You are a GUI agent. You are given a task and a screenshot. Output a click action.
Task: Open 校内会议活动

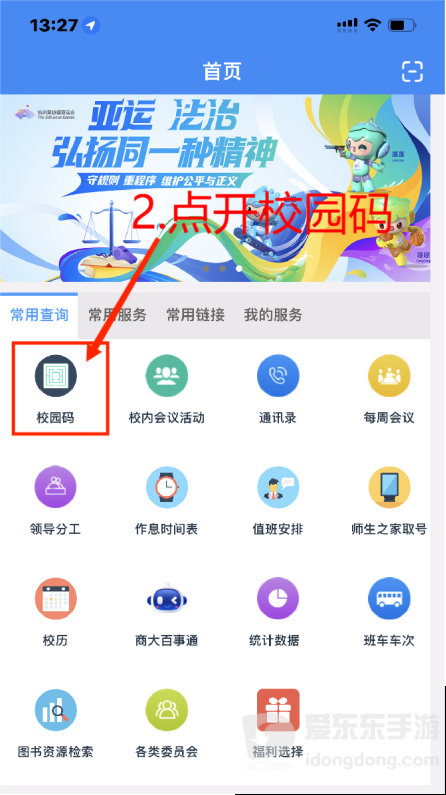click(167, 389)
